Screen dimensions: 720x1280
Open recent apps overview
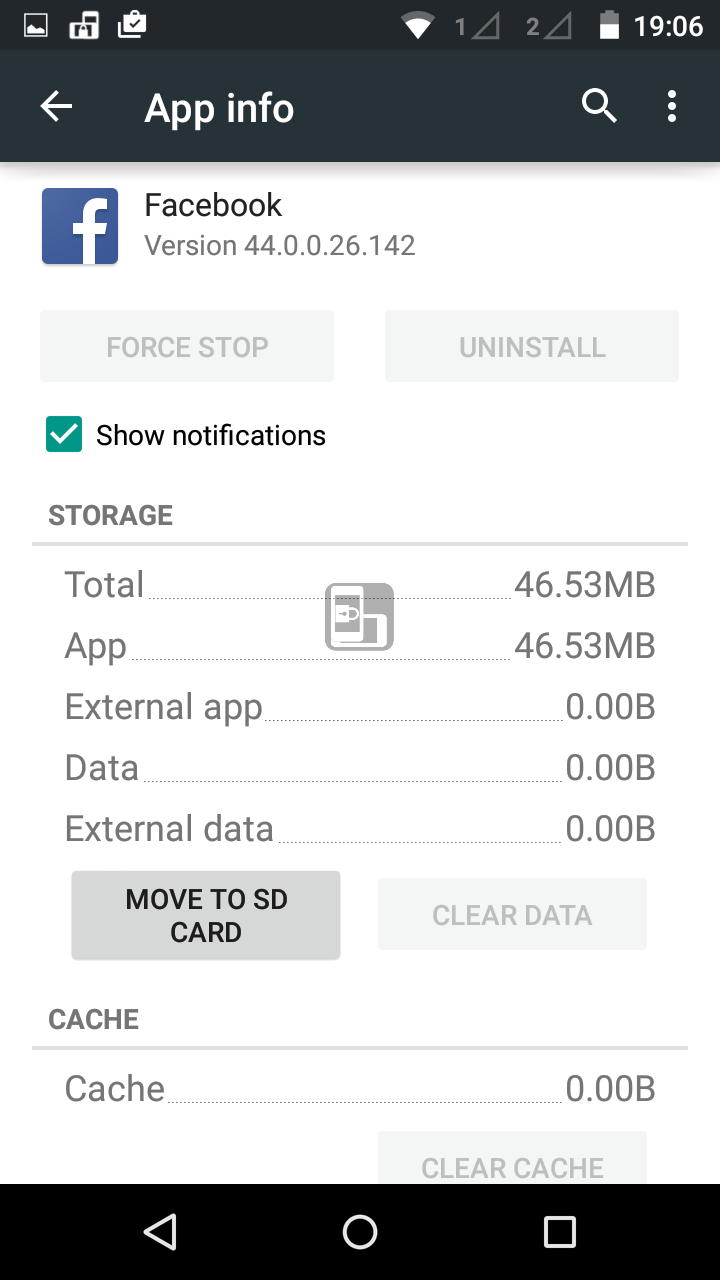click(560, 1232)
